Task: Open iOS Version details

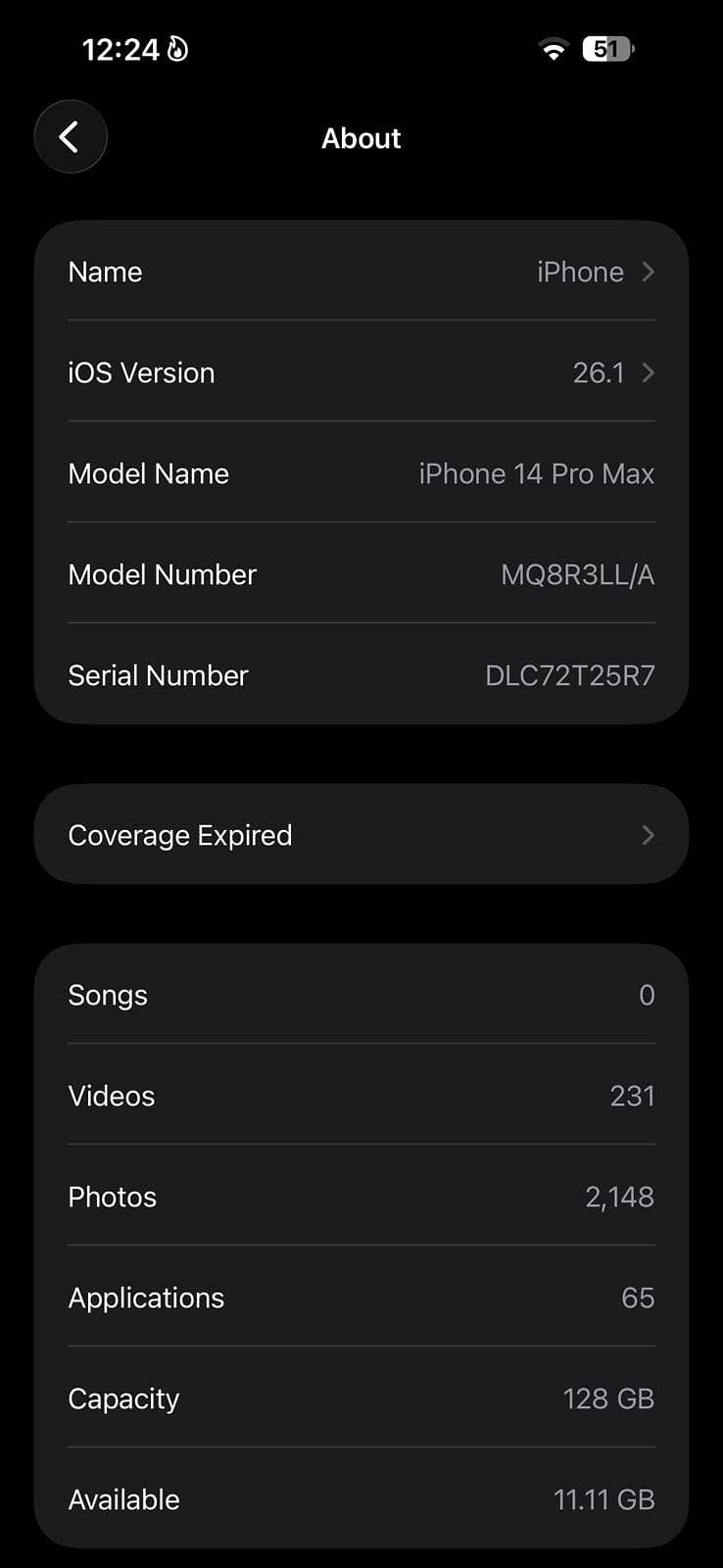Action: [x=361, y=372]
